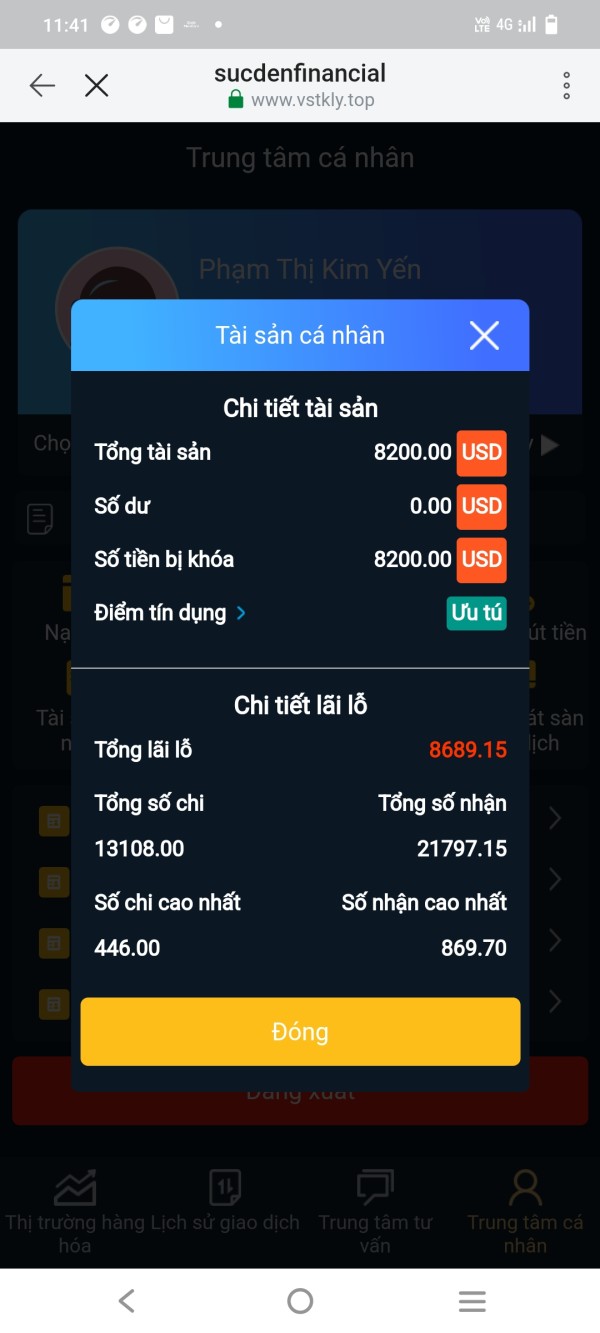Open the system recent apps button
The height and width of the screenshot is (1333, 600).
pyautogui.click(x=472, y=1301)
